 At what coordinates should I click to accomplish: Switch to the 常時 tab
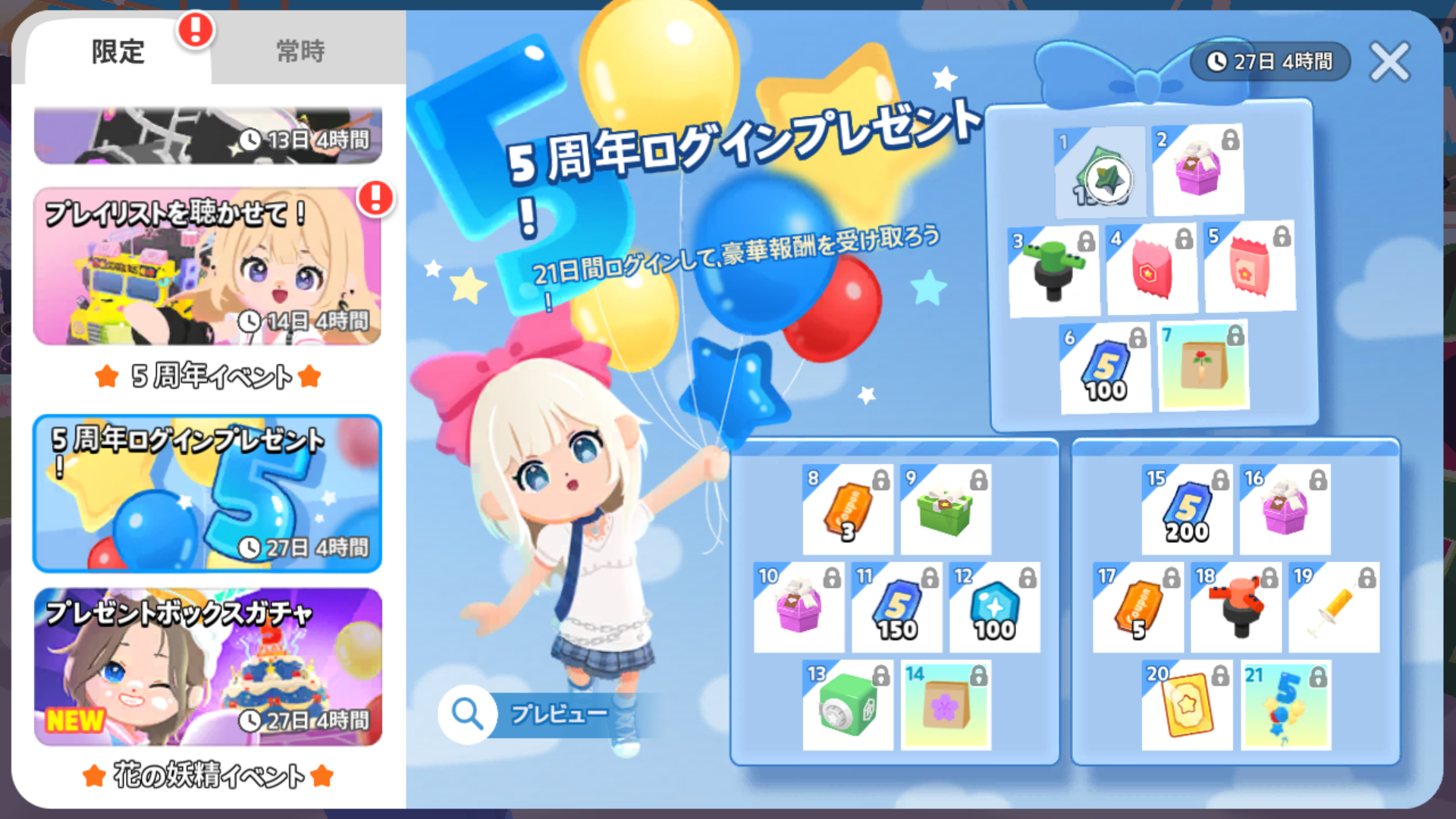[x=300, y=52]
